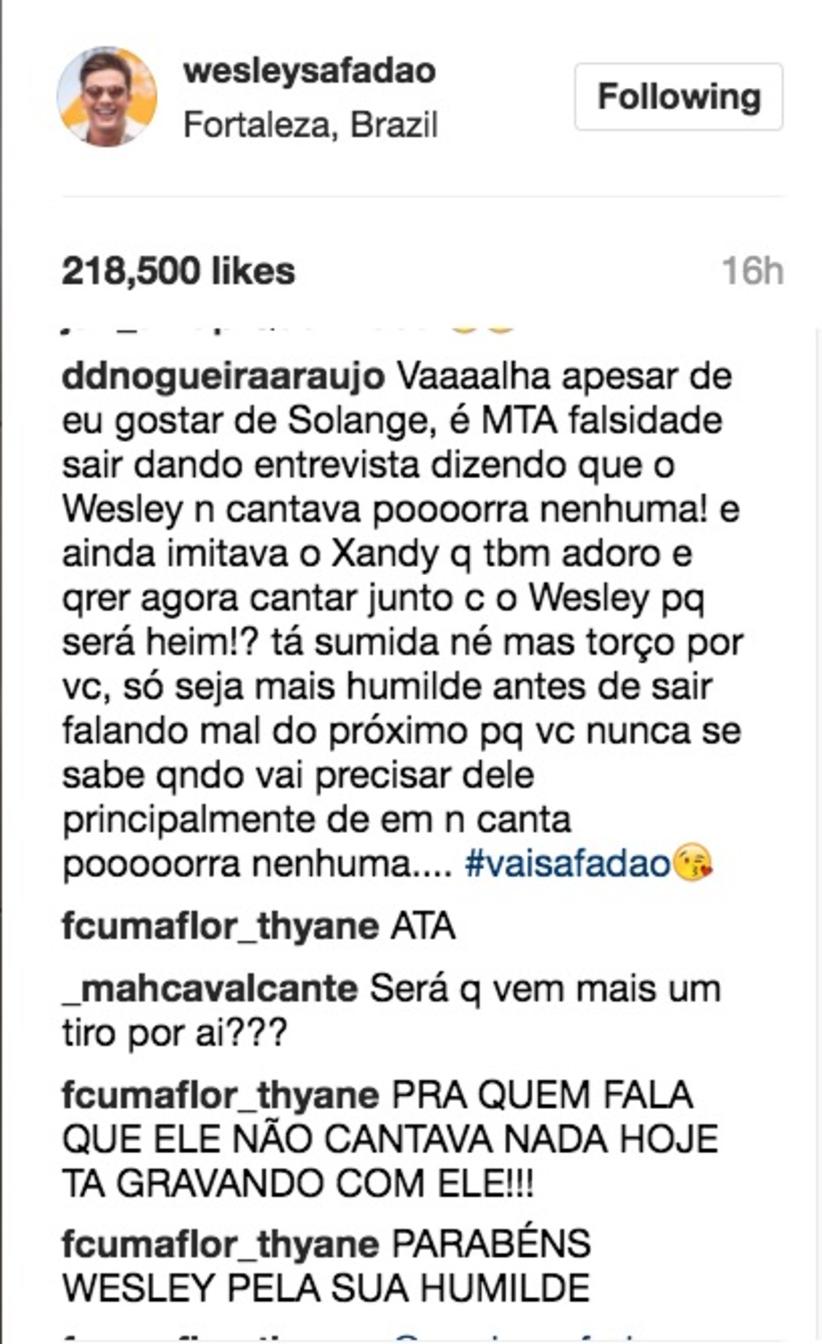View the 218,500 likes list
The width and height of the screenshot is (822, 1344).
point(178,271)
